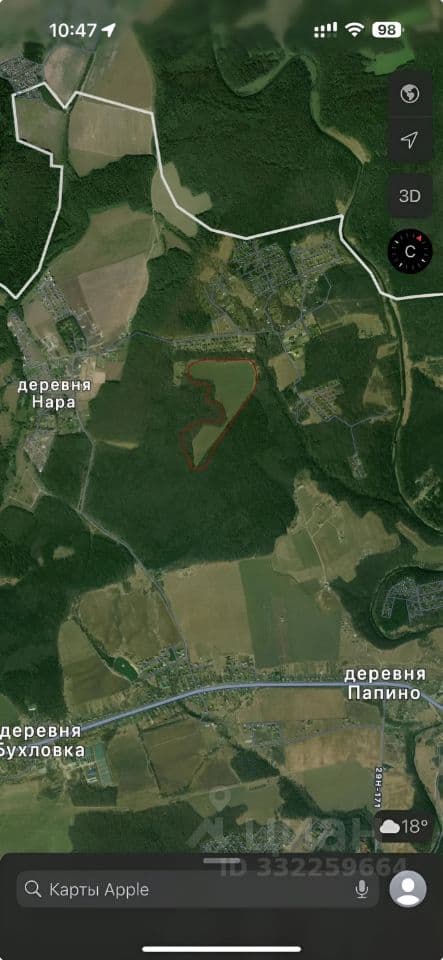
Task: Switch the map to 3D view
Action: (x=409, y=196)
